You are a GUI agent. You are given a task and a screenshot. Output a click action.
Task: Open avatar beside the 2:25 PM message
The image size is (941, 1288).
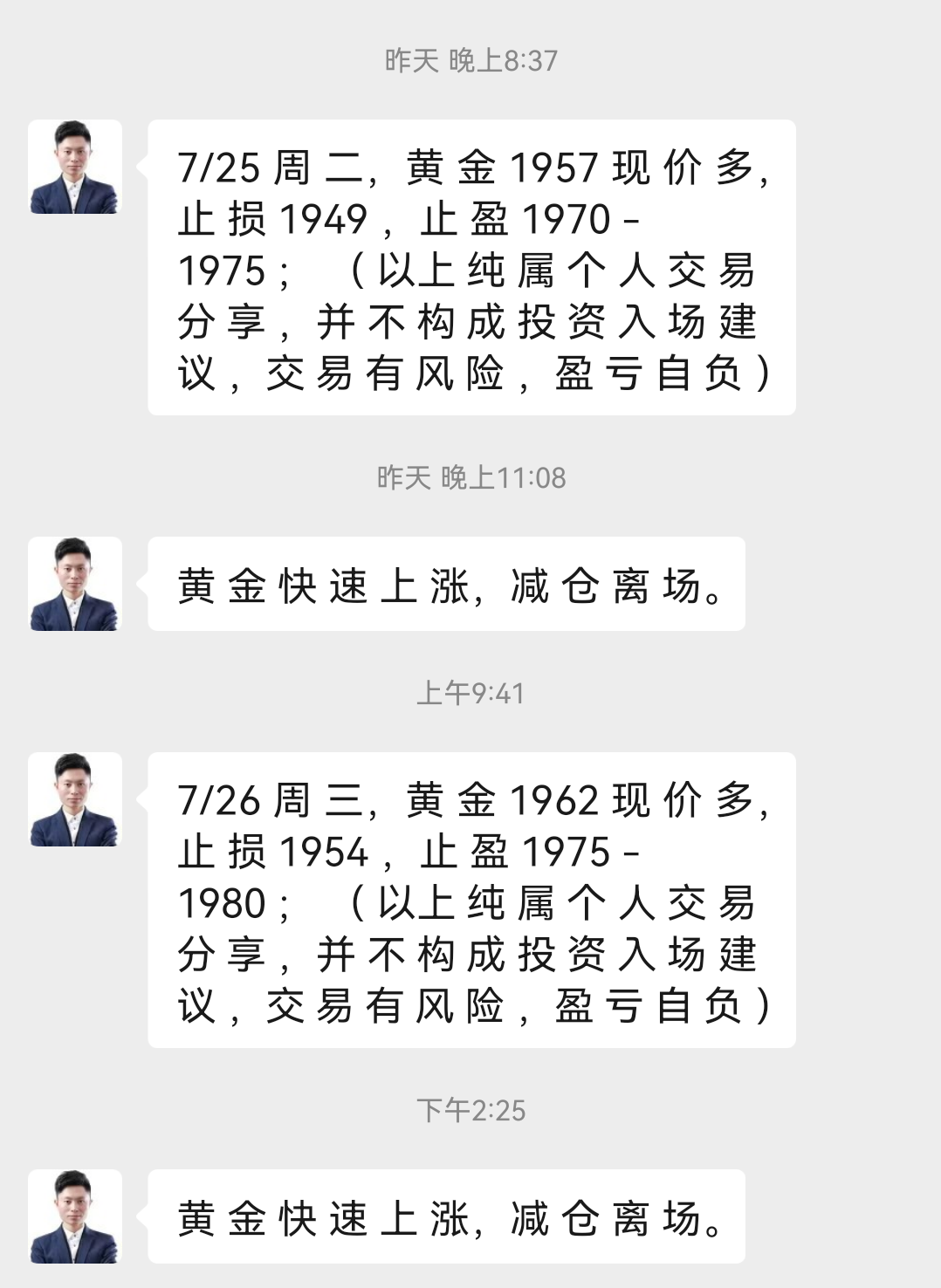pyautogui.click(x=74, y=1216)
